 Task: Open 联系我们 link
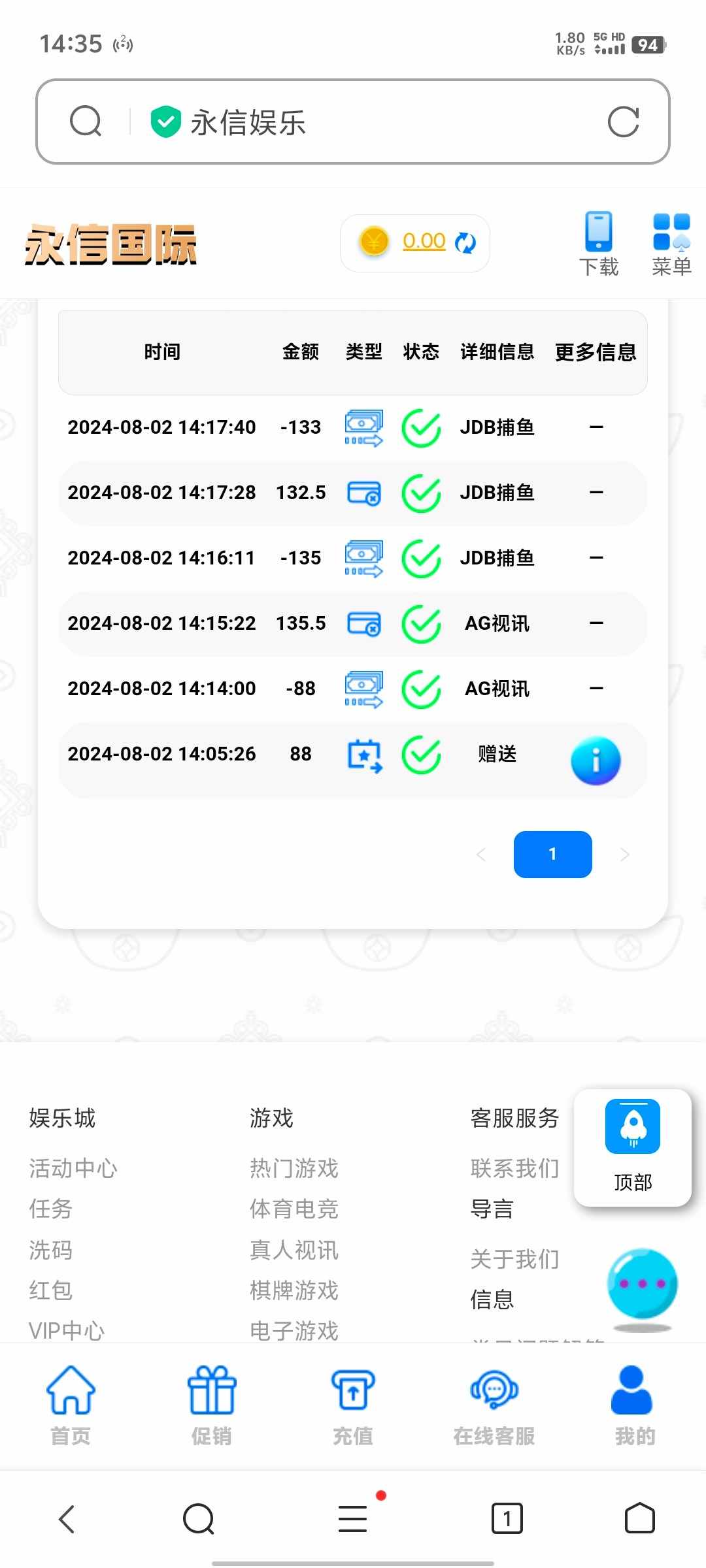coord(514,1168)
